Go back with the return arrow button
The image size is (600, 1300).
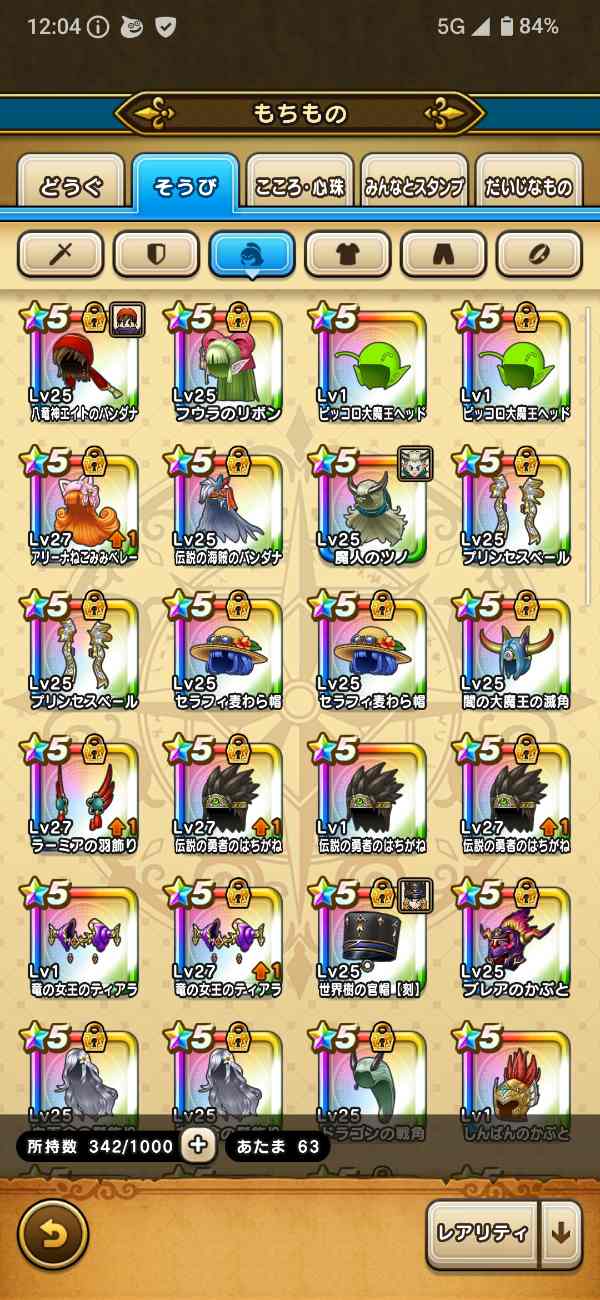click(x=53, y=1233)
